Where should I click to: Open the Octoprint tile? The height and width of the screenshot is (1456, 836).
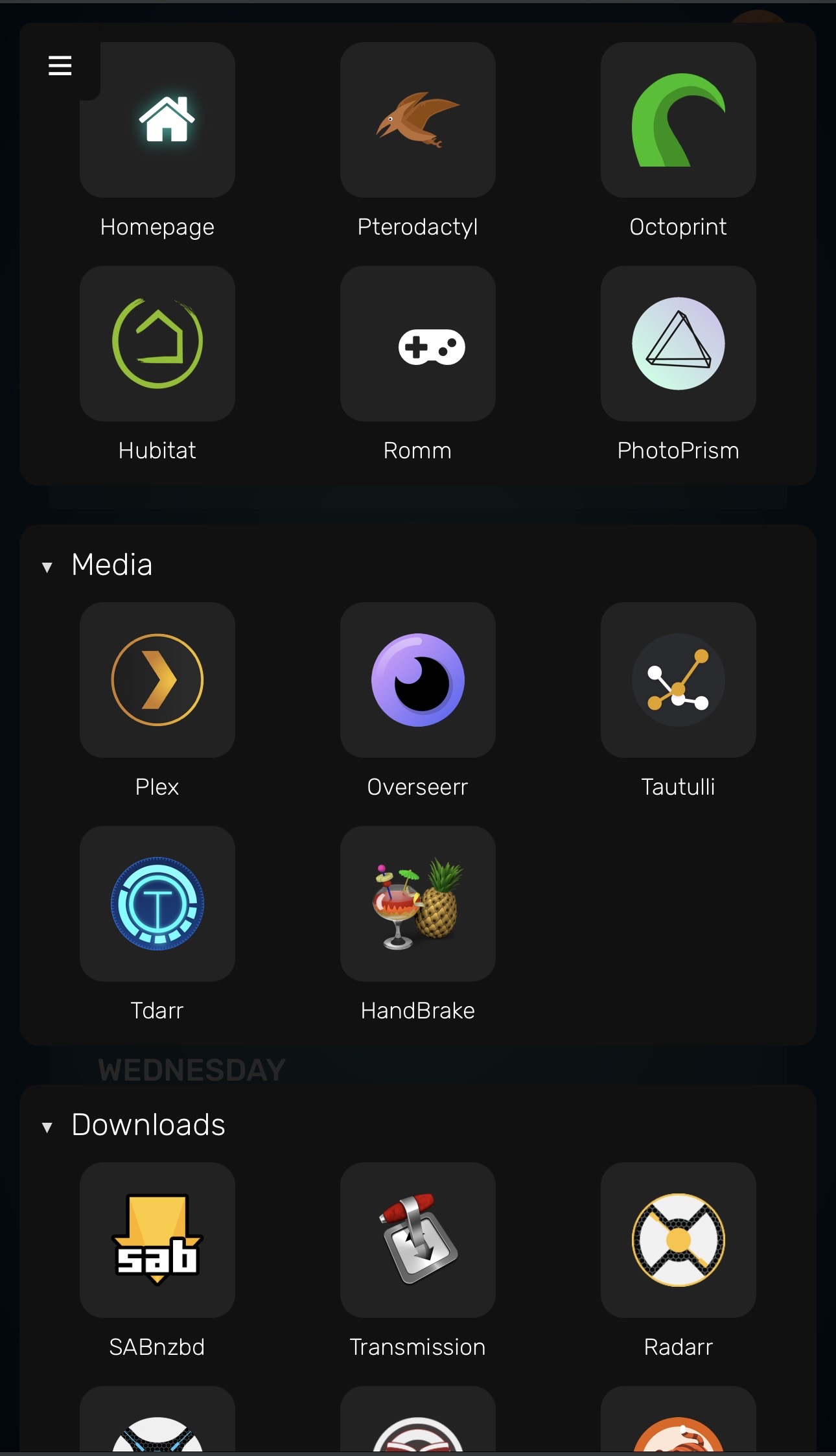tap(679, 121)
